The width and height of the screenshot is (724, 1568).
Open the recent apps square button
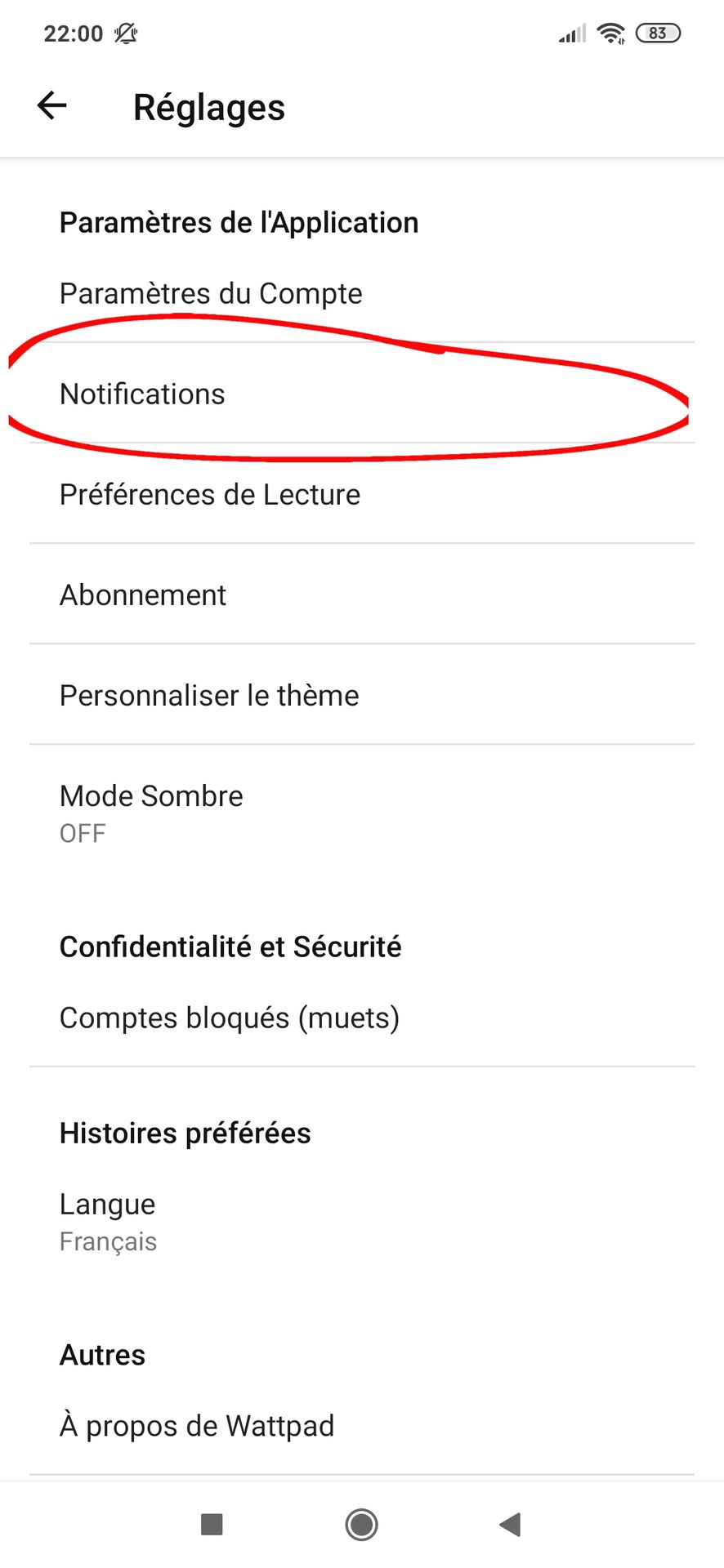tap(212, 1524)
